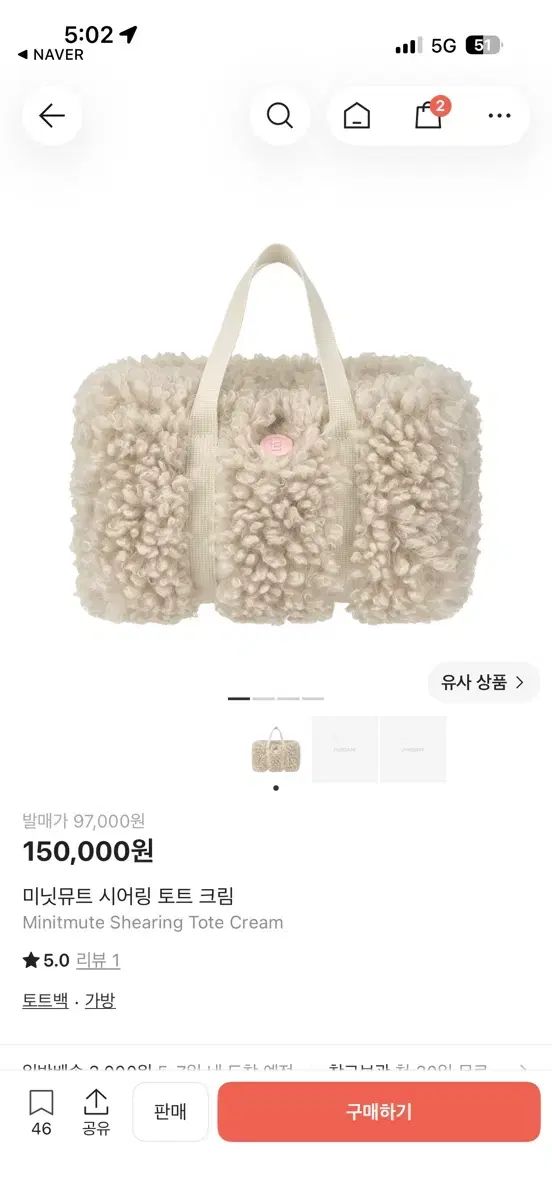Open the 토트백 category link
The height and width of the screenshot is (1200, 552).
(x=45, y=1000)
